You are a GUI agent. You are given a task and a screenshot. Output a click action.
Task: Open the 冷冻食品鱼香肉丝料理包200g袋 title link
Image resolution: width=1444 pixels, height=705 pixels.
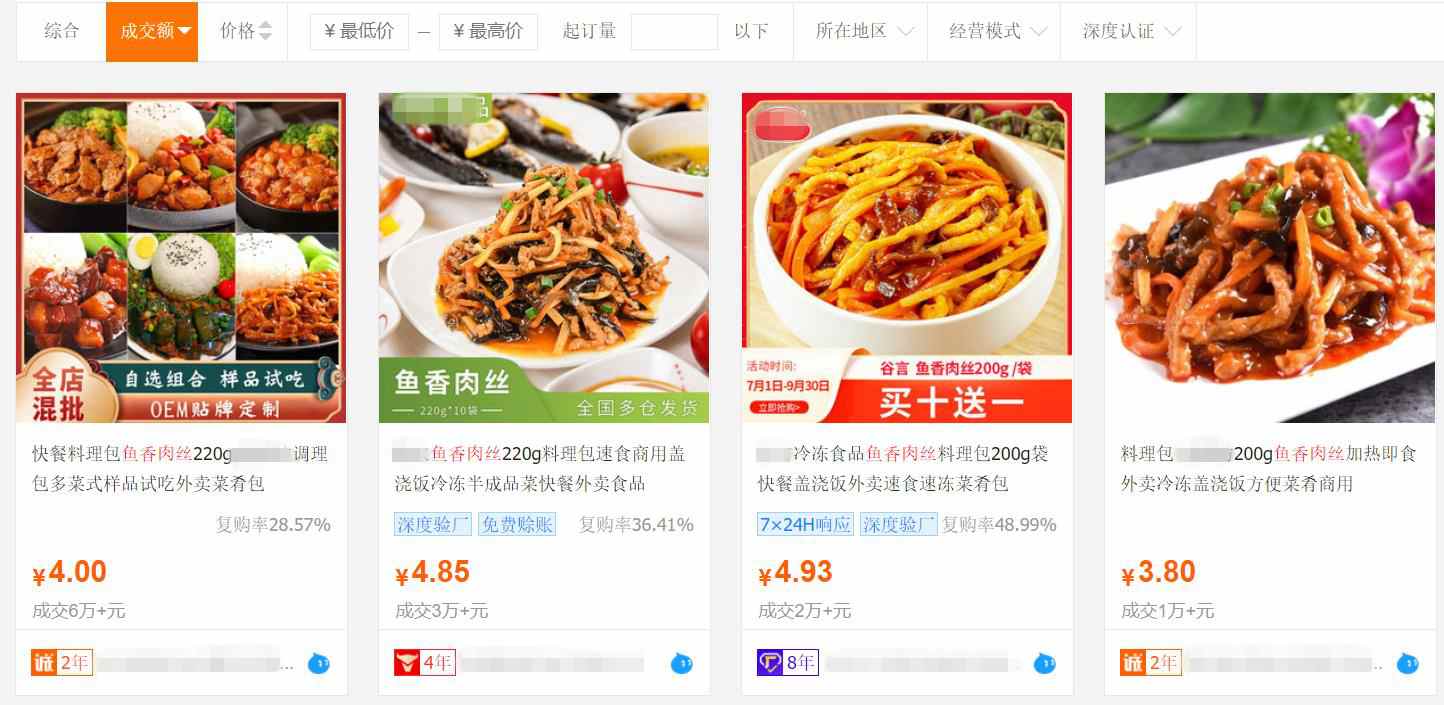(x=903, y=468)
